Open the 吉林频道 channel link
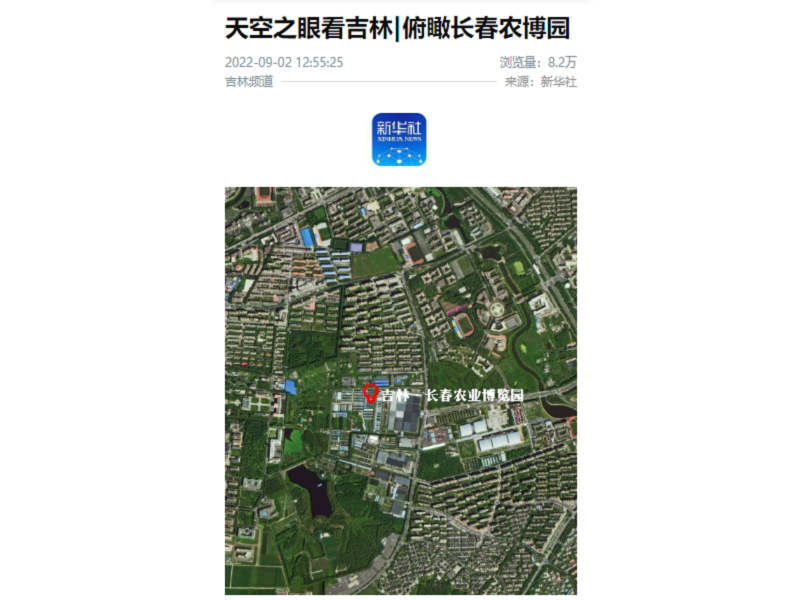 249,82
